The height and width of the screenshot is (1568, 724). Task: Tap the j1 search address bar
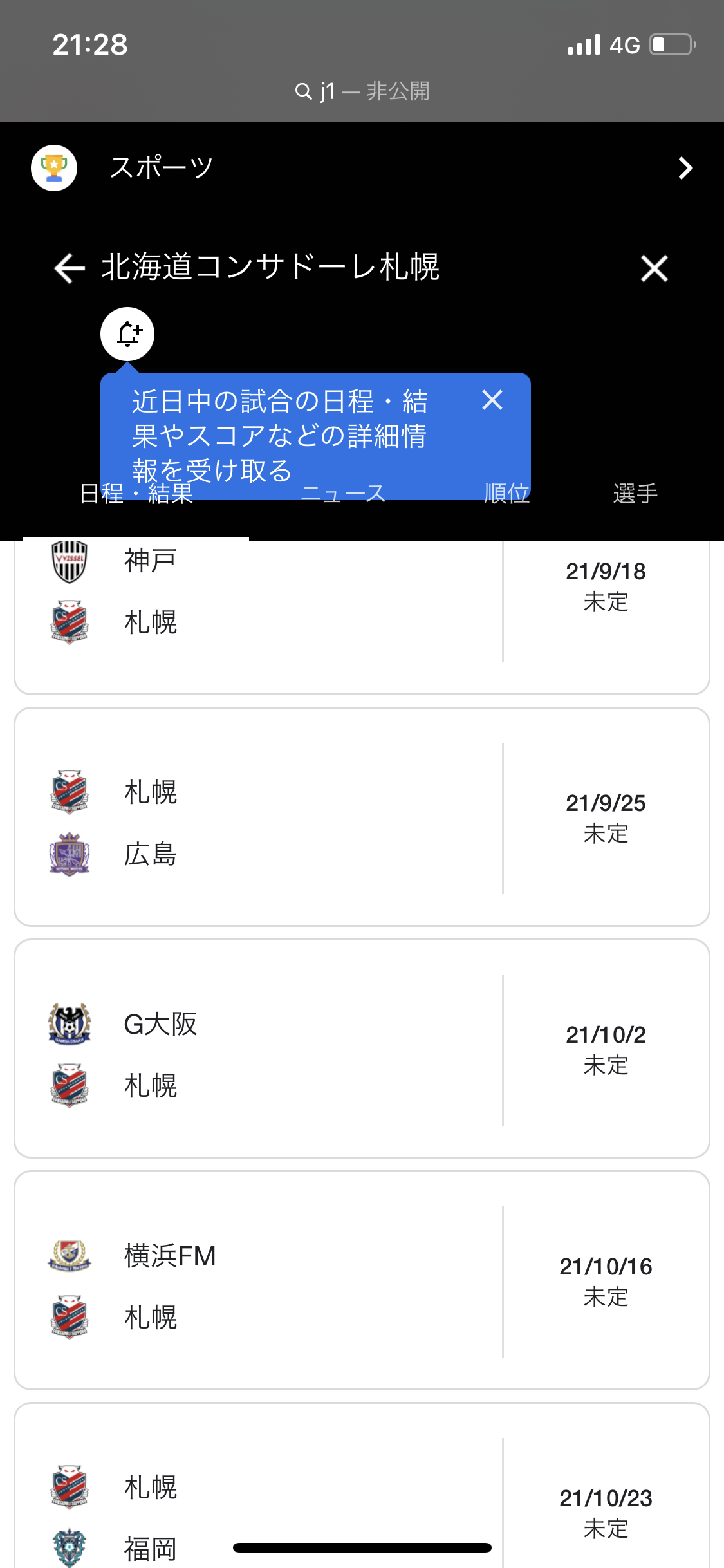point(362,91)
